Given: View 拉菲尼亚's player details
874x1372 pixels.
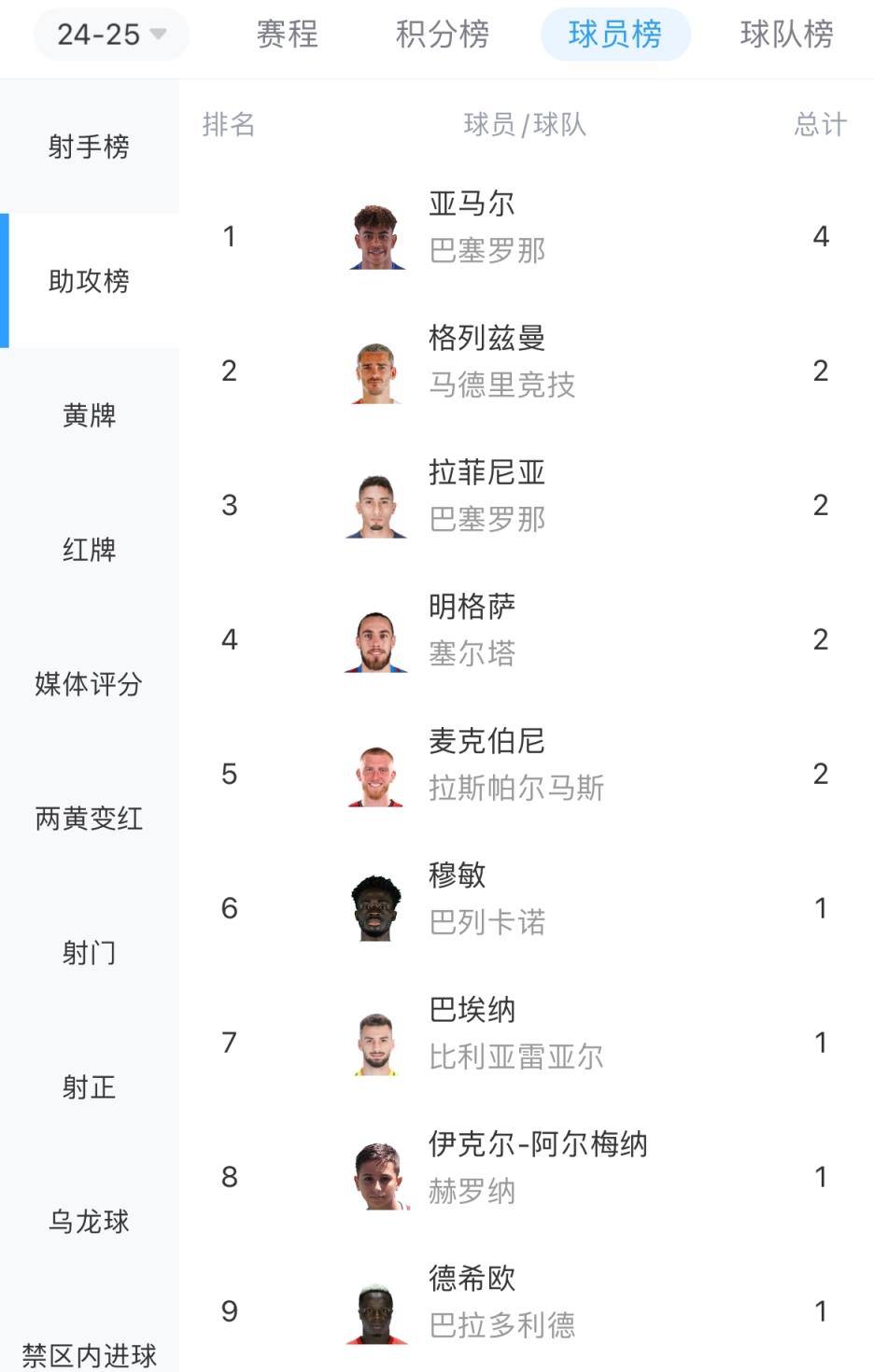Looking at the screenshot, I should (x=486, y=473).
